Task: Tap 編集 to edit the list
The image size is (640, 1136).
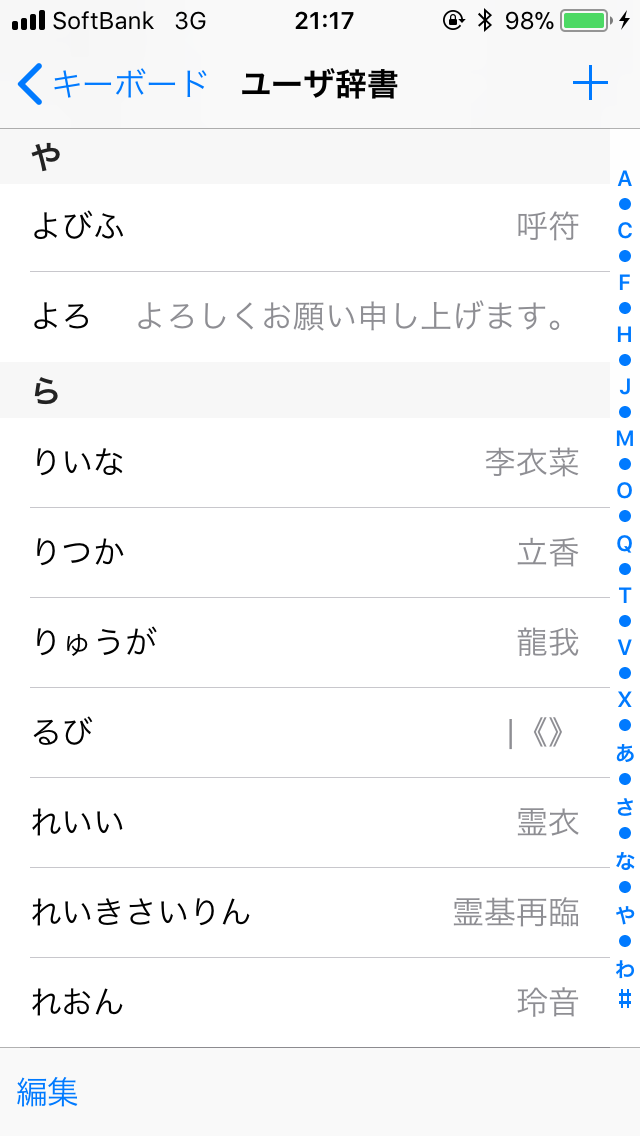Action: pos(47,1092)
